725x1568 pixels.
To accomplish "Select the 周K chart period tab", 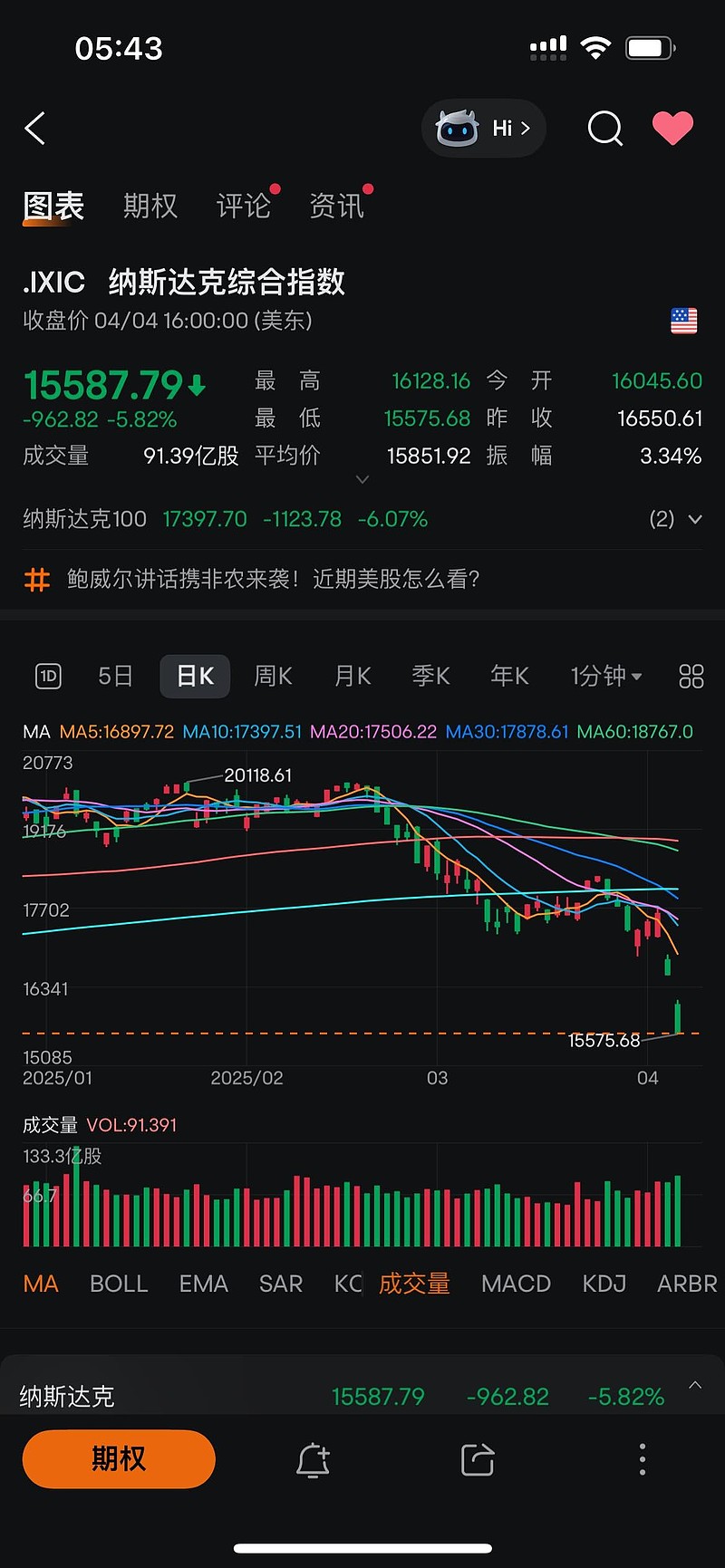I will (272, 676).
